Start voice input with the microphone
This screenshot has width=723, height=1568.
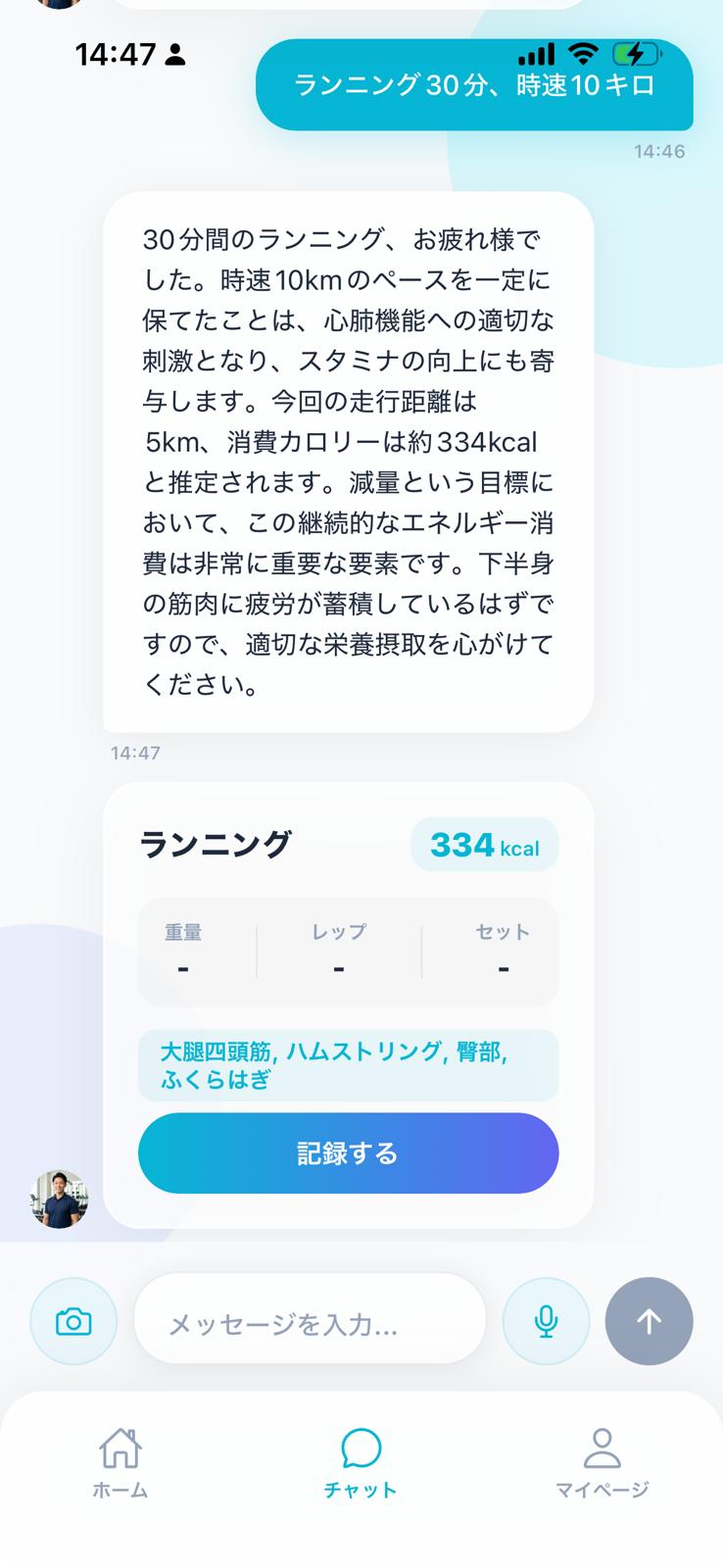click(546, 1322)
